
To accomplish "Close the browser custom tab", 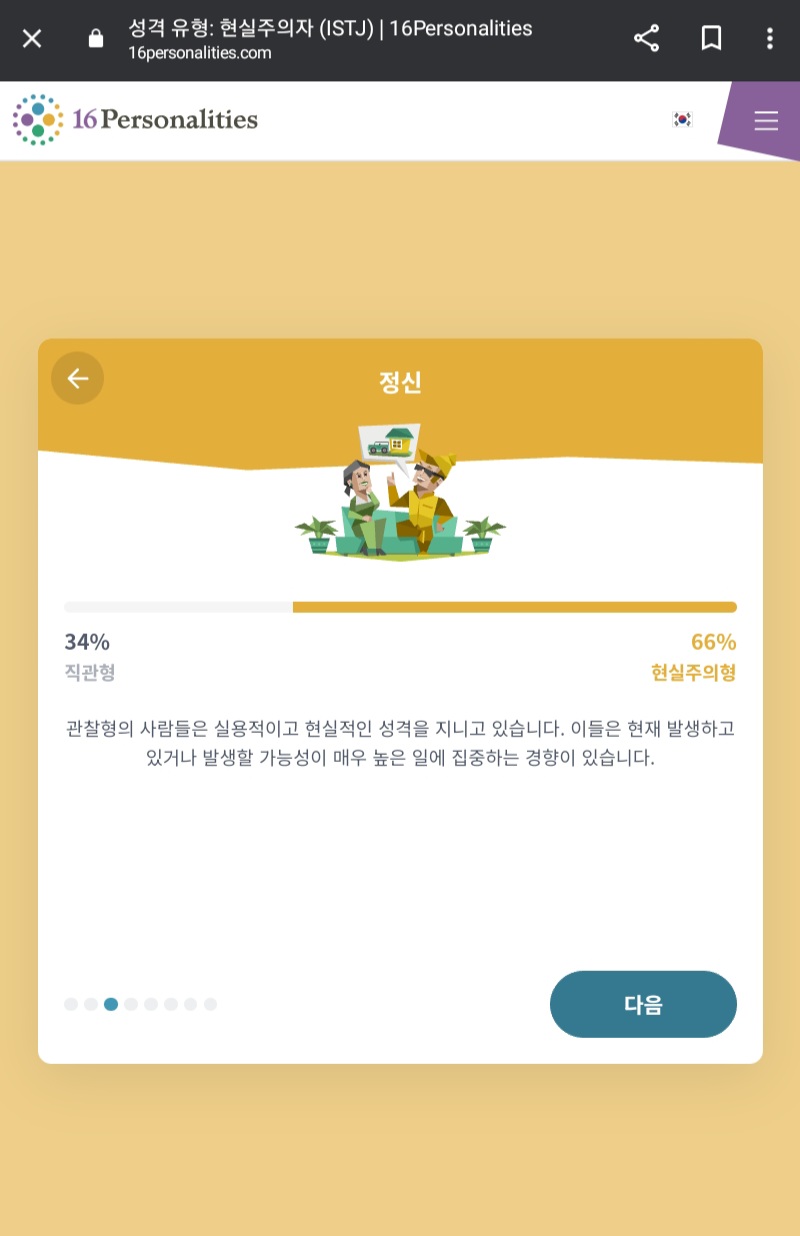I will [x=32, y=39].
